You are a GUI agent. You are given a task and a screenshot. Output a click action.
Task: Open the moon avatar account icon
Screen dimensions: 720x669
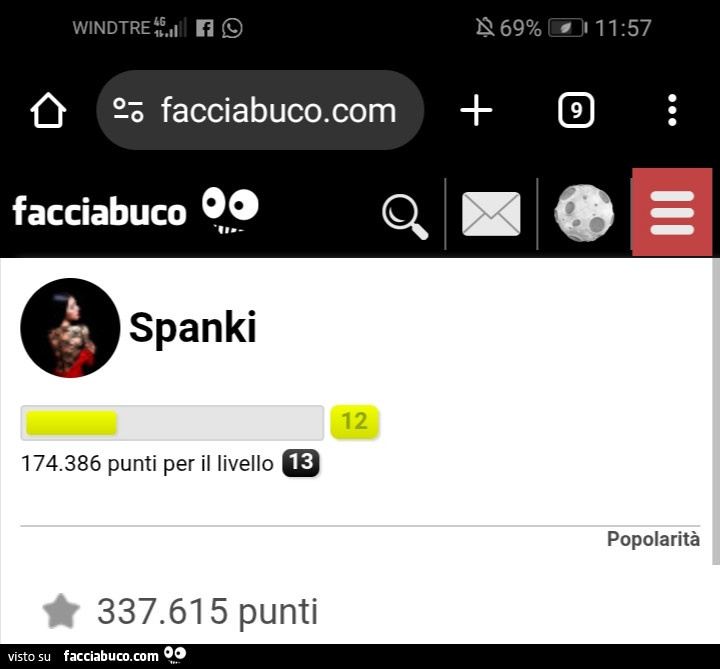click(584, 213)
